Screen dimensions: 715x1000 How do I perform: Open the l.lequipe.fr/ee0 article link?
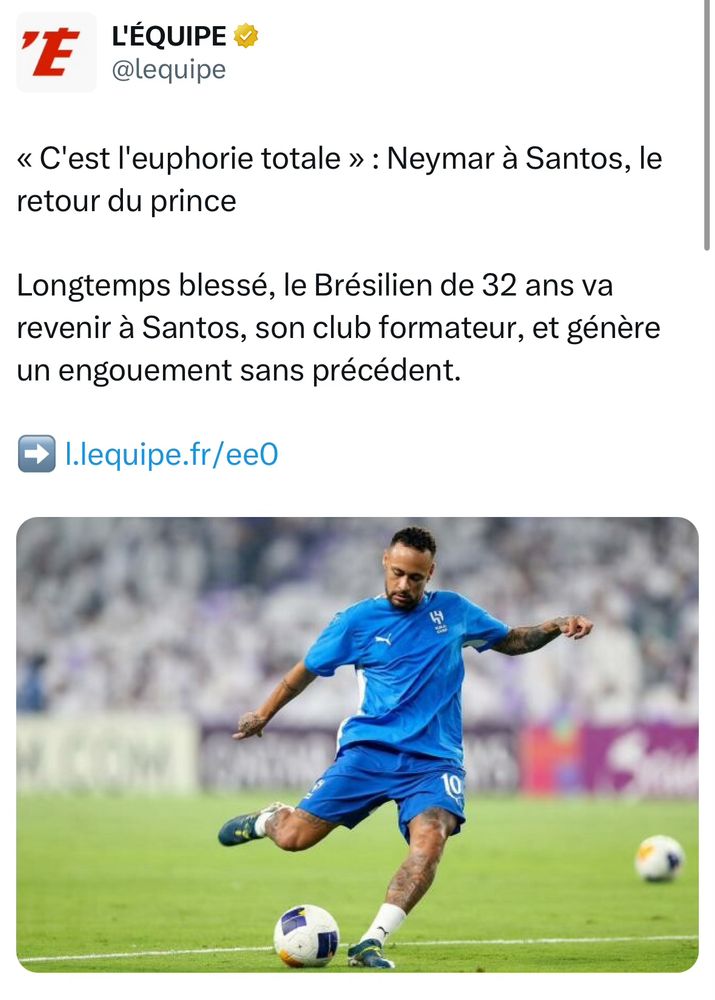(x=171, y=455)
